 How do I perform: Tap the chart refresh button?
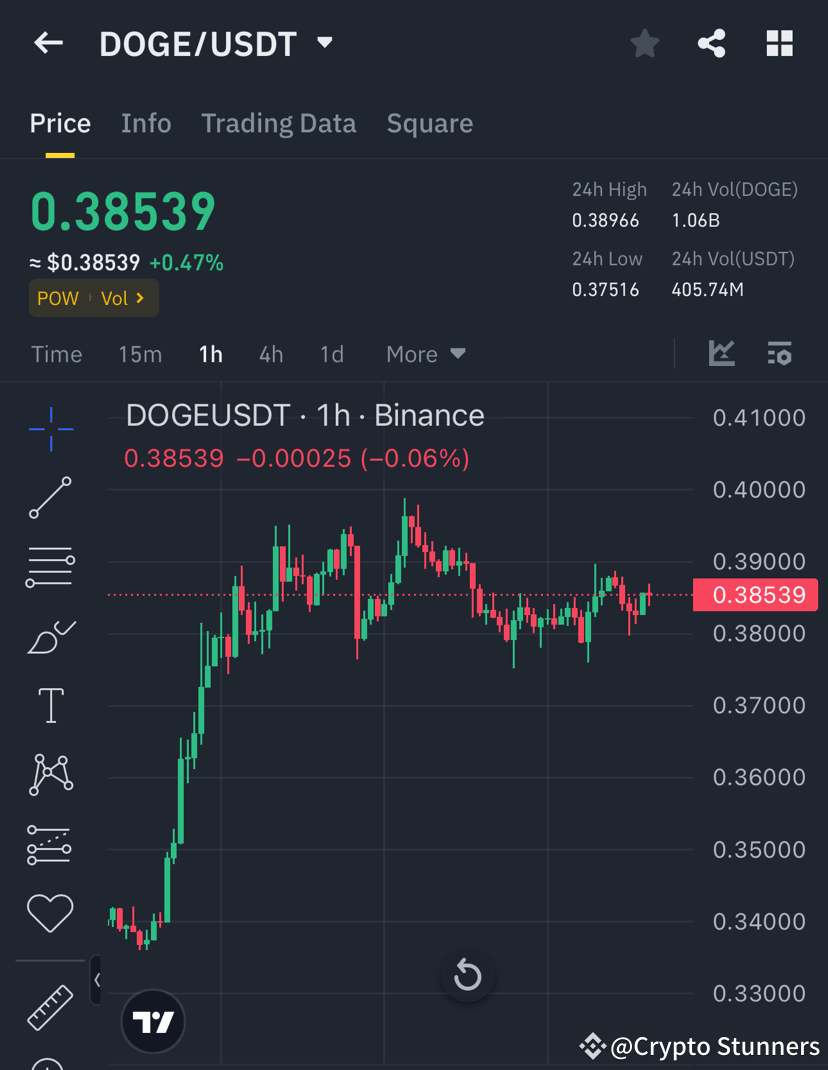(x=467, y=976)
